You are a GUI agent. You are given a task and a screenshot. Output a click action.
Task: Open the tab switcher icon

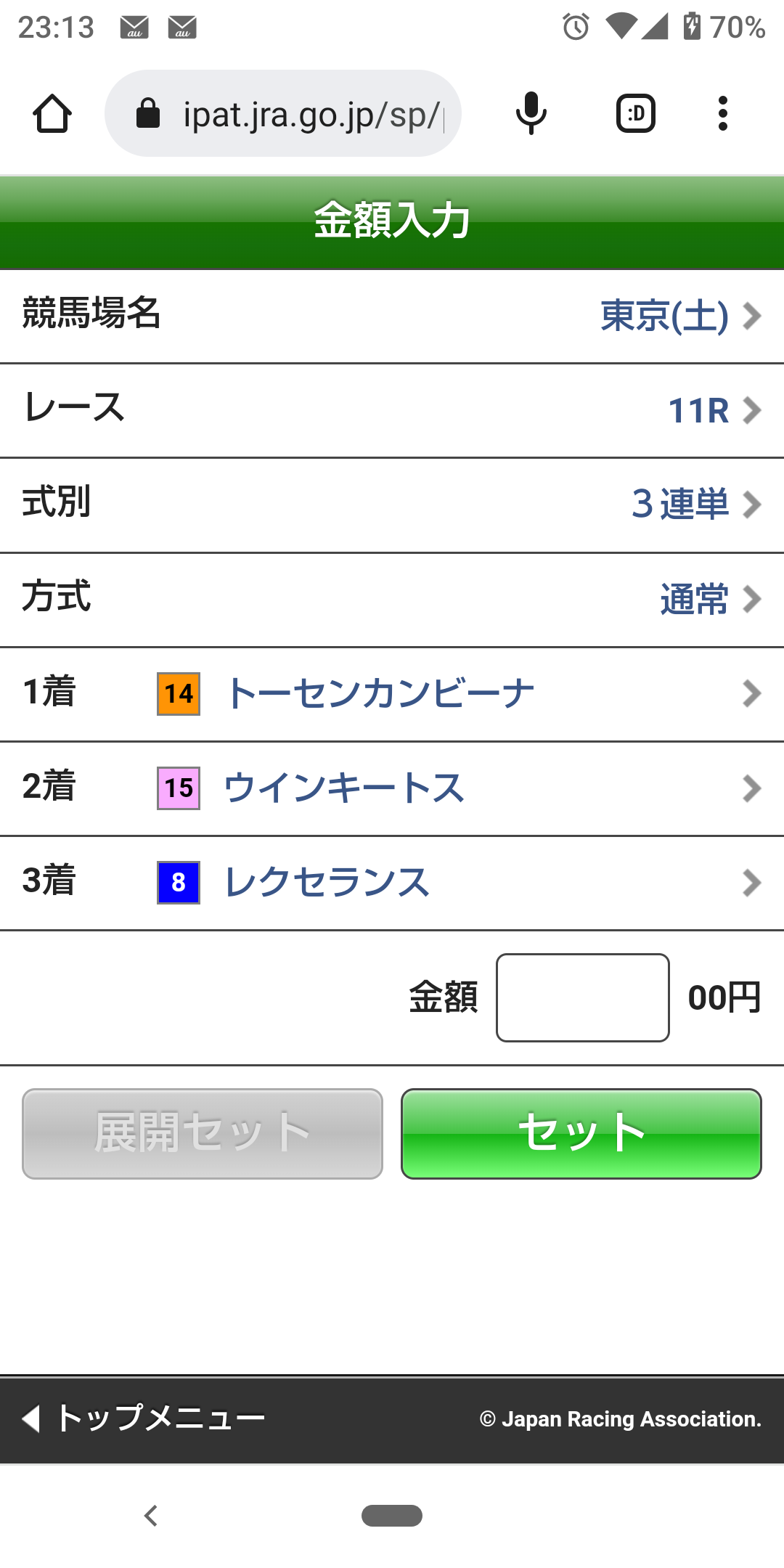635,113
